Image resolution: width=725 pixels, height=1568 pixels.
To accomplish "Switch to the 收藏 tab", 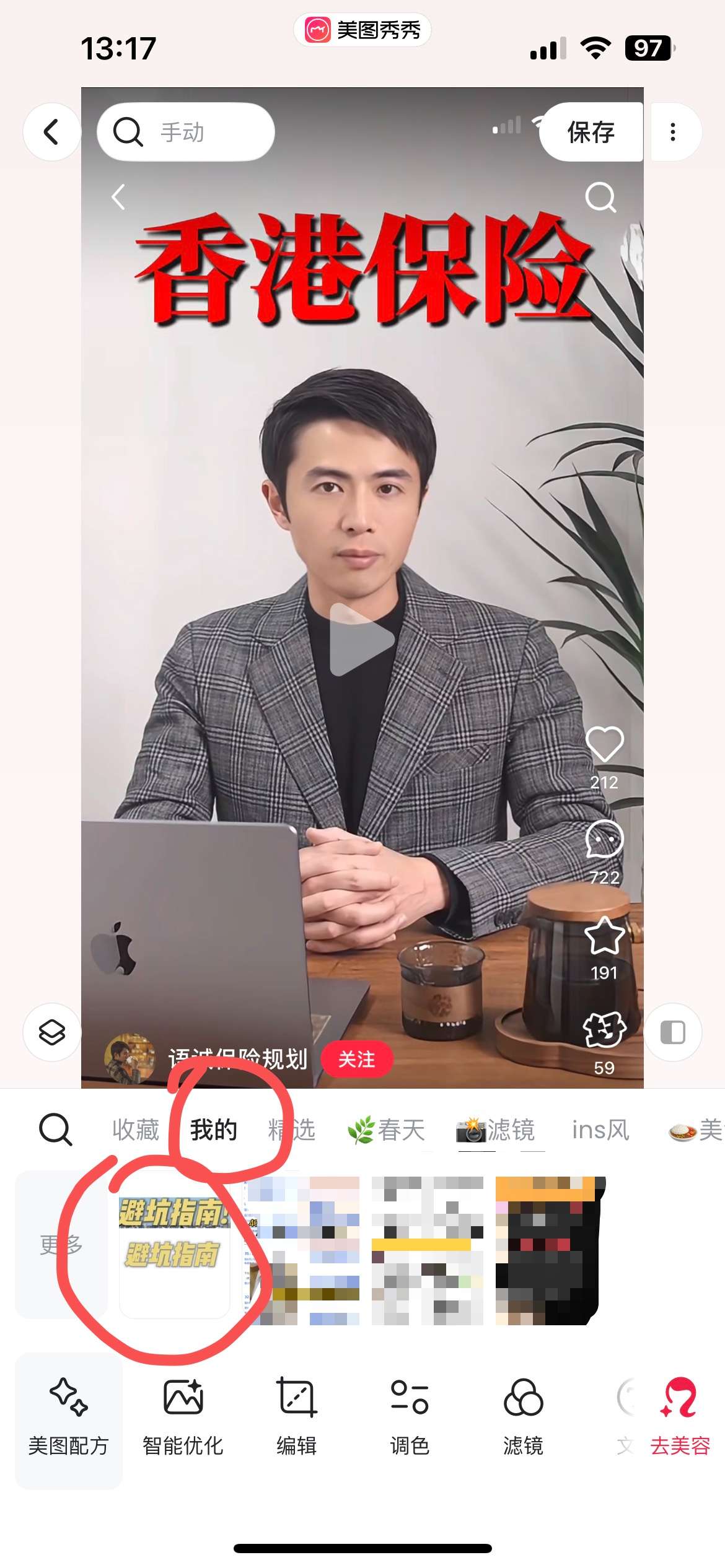I will click(136, 1130).
